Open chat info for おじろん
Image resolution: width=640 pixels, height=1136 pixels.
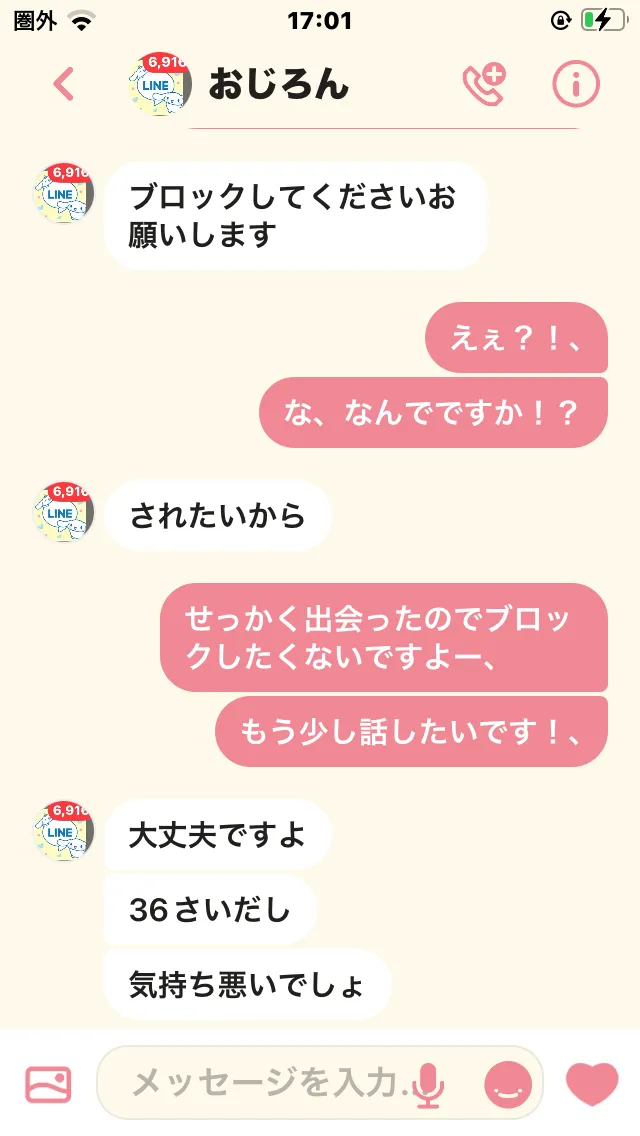[x=576, y=85]
